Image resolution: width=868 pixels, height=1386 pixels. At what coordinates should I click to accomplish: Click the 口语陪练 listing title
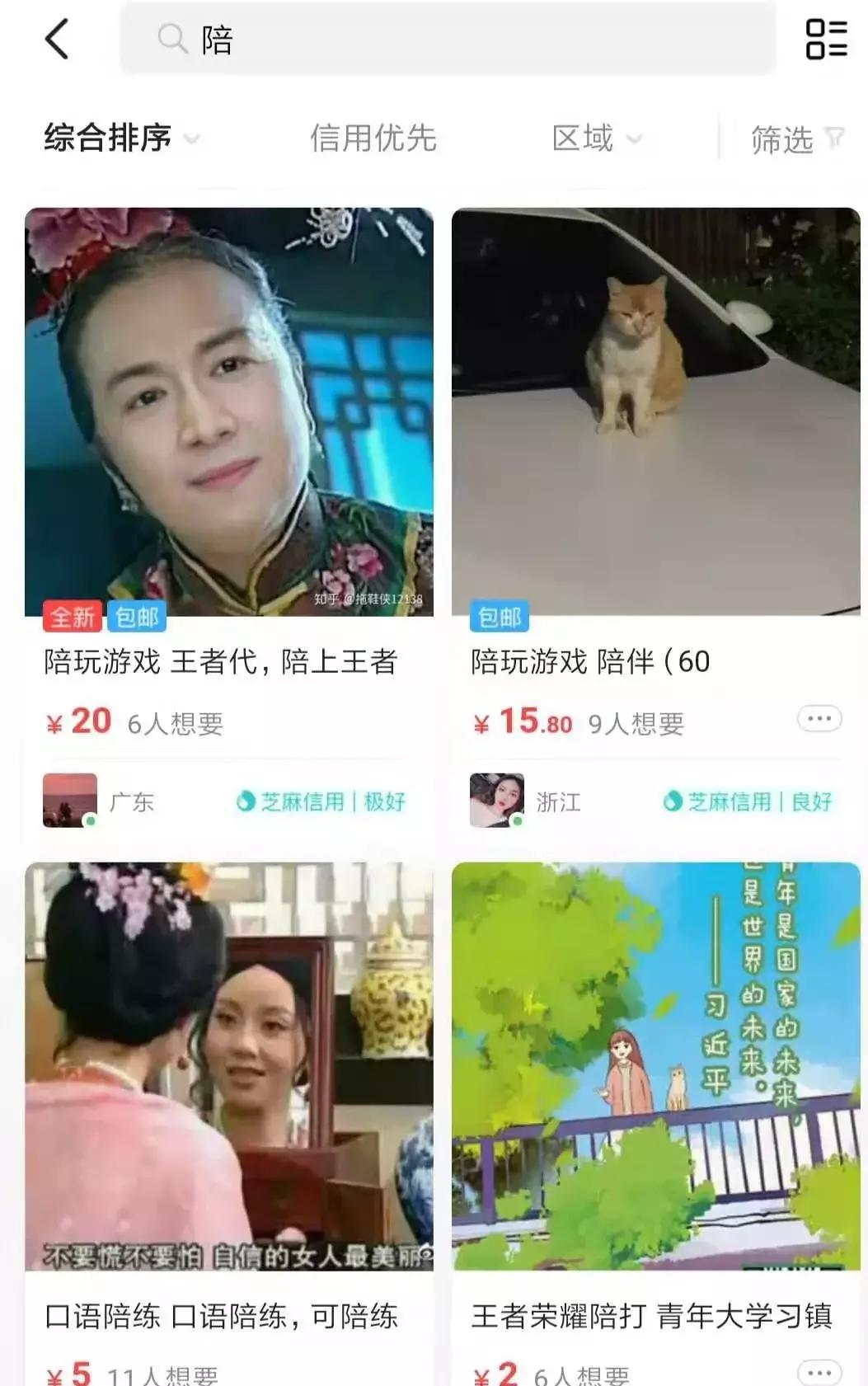[x=222, y=1318]
